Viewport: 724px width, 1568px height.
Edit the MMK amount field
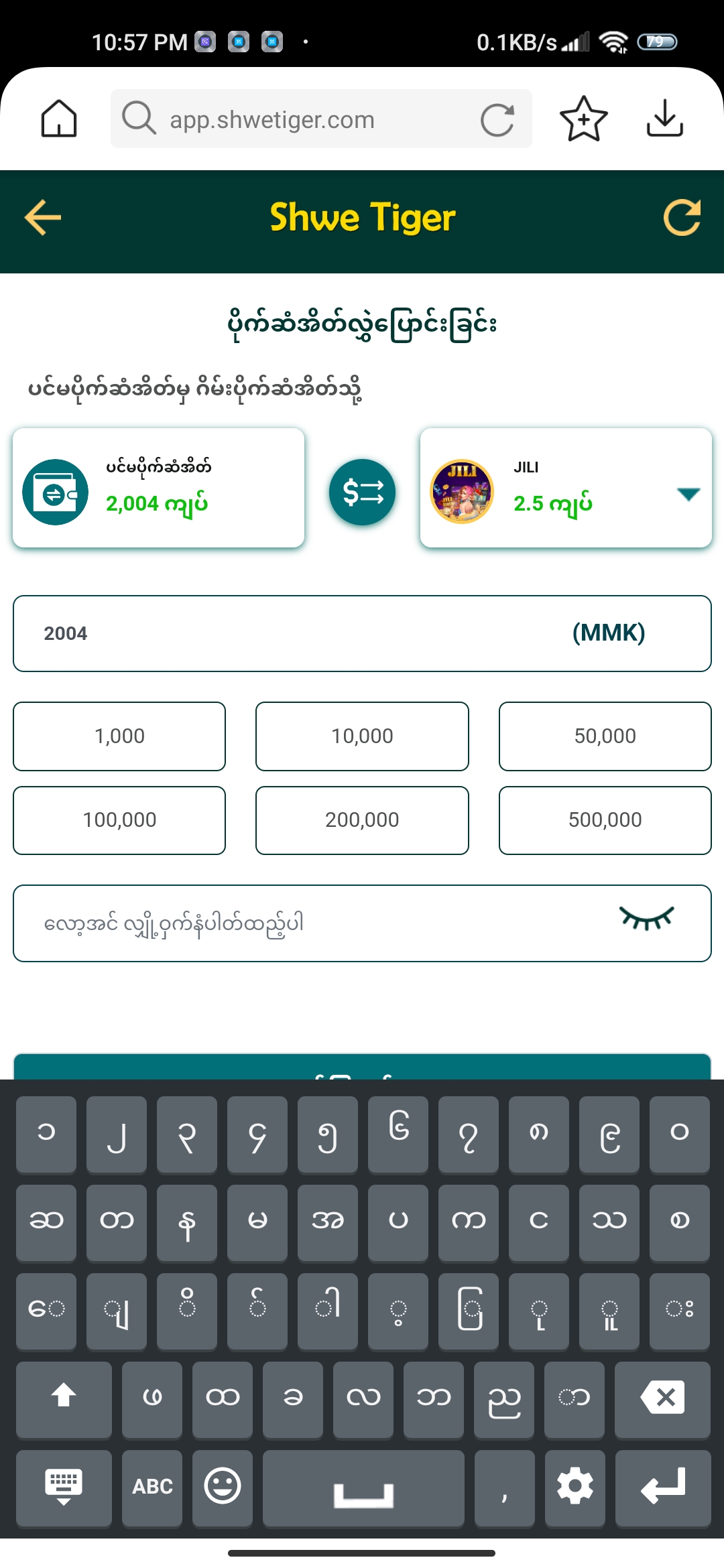coord(295,633)
